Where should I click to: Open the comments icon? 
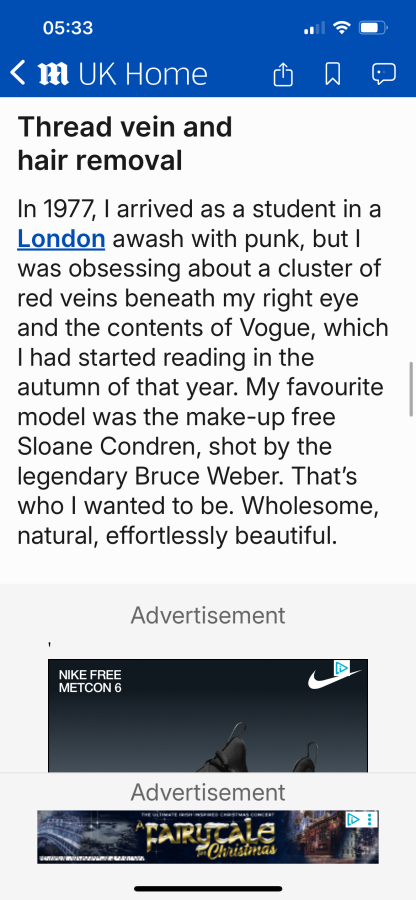[x=384, y=74]
